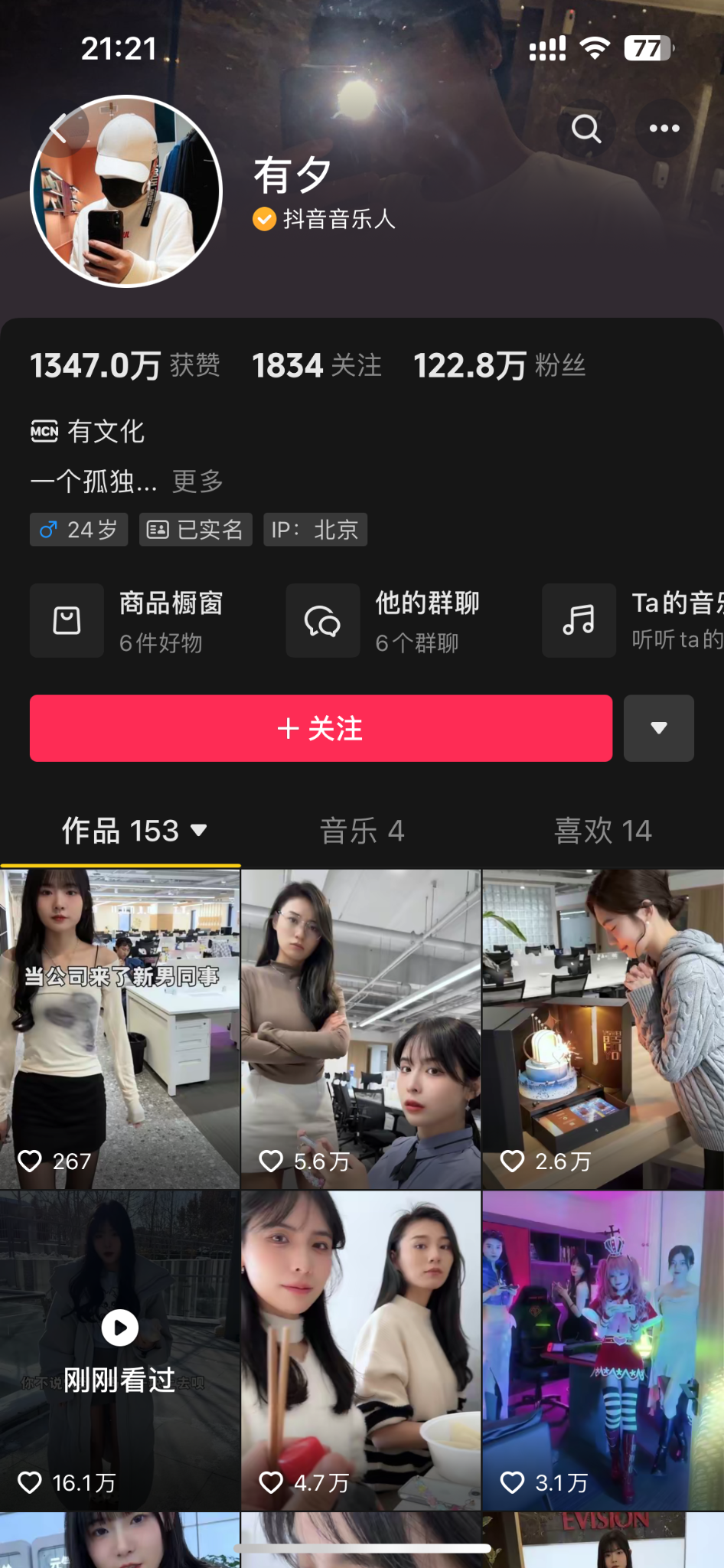Viewport: 724px width, 1568px height.
Task: Switch to the 音乐 4 tab
Action: 361,831
